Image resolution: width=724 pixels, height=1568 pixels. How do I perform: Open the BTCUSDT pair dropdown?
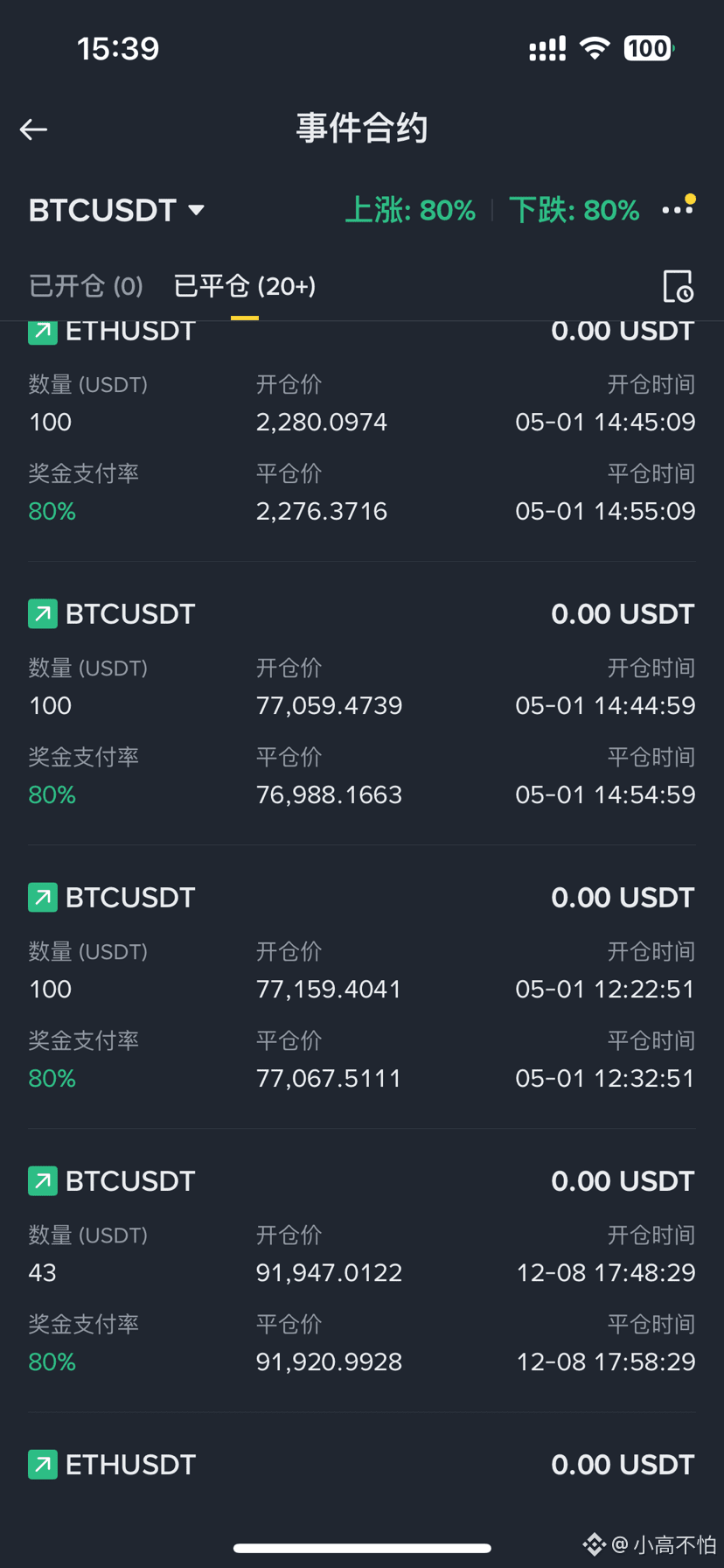(x=116, y=210)
